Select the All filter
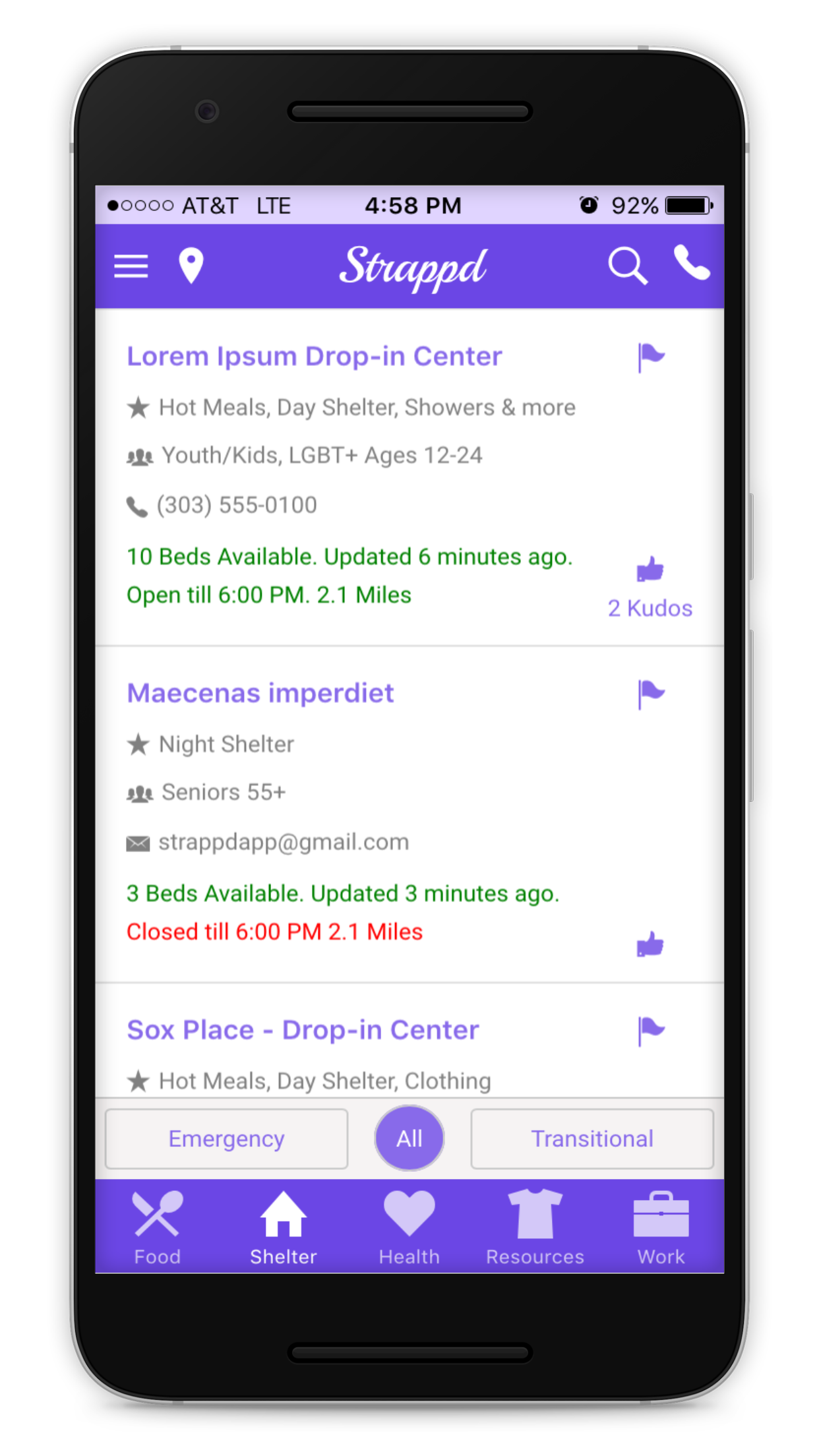Screen dimensions: 819x1456 pos(409,1138)
